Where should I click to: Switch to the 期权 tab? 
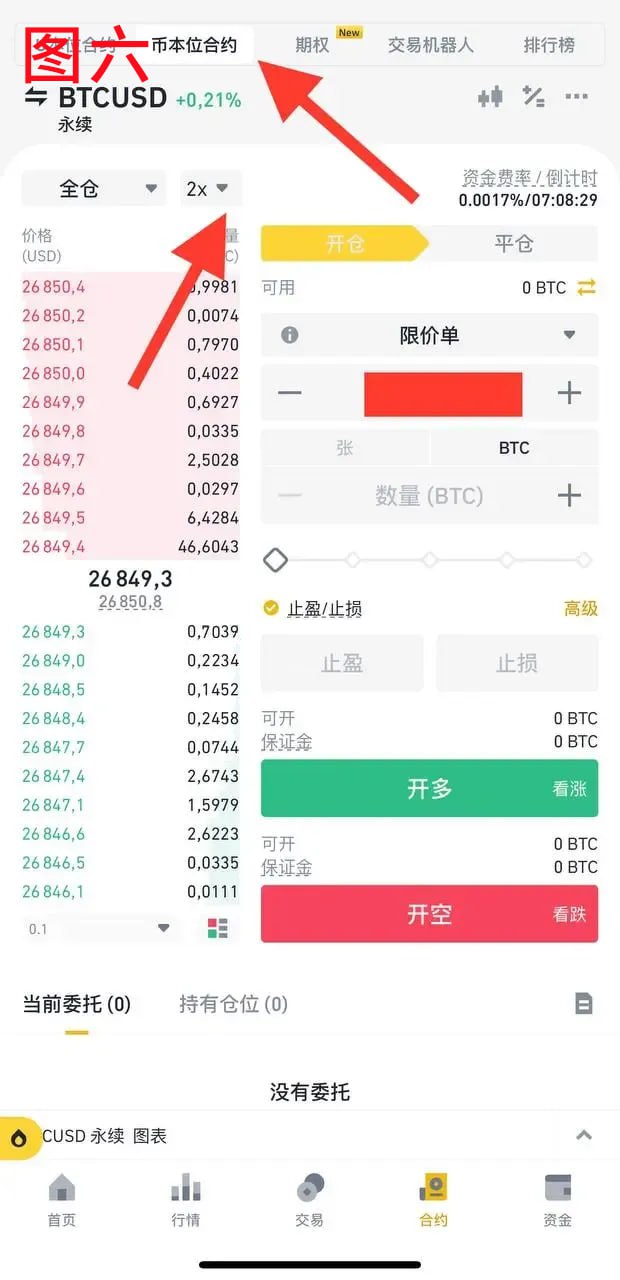313,45
